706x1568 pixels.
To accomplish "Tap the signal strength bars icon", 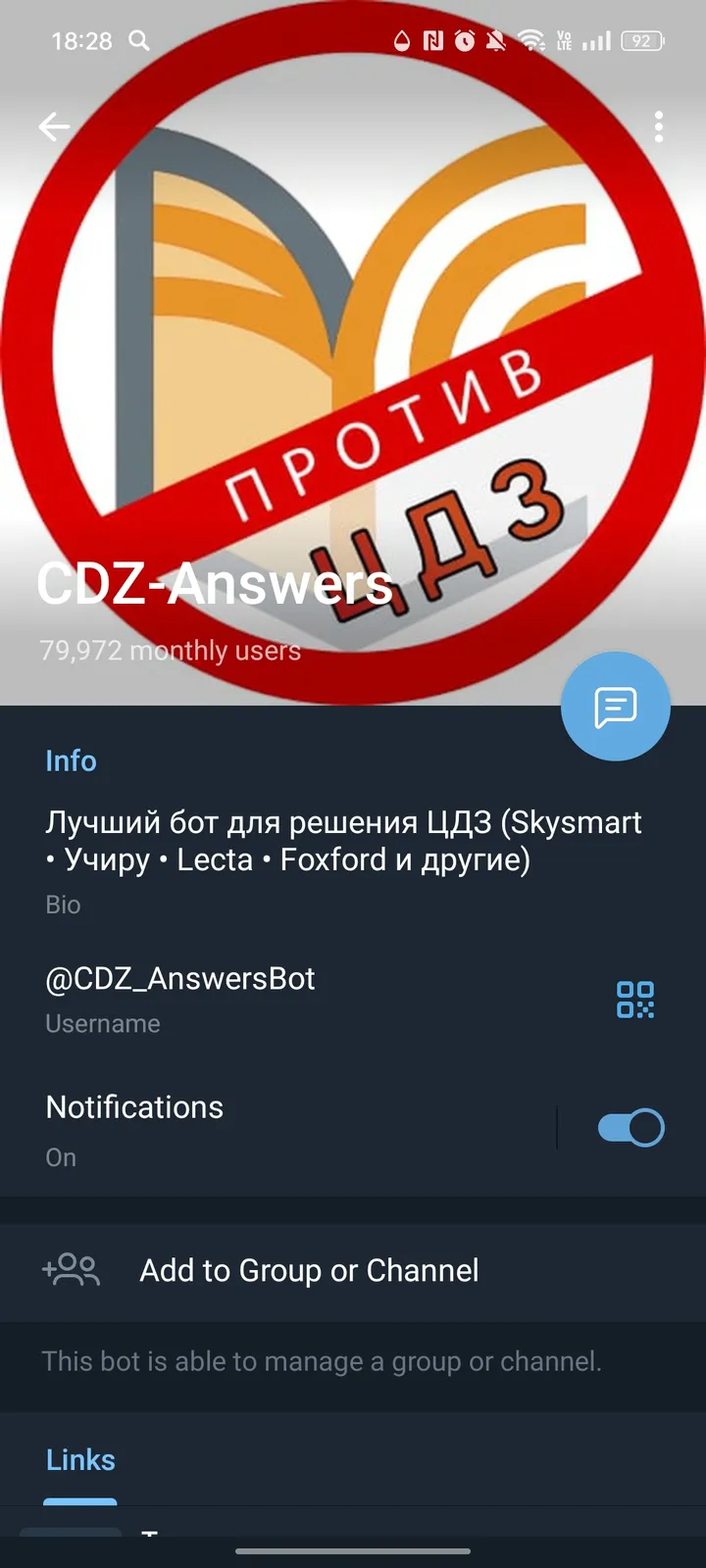I will coord(598,41).
